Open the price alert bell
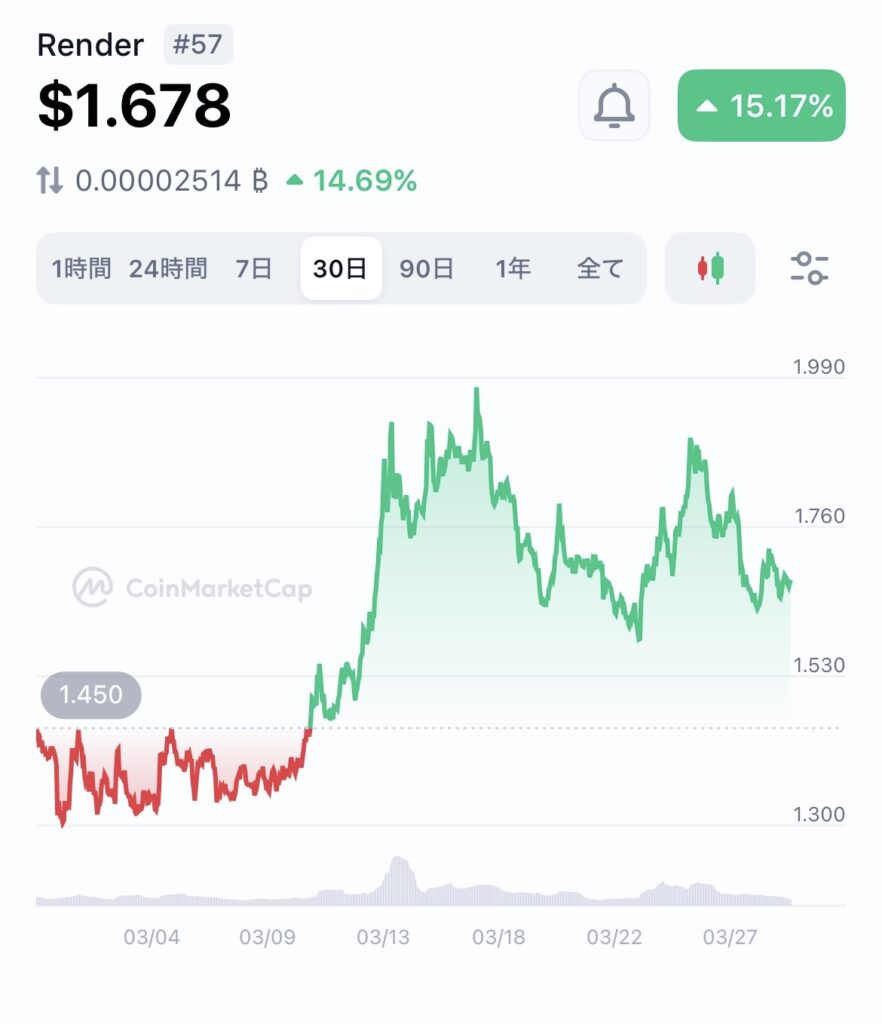 pyautogui.click(x=614, y=105)
